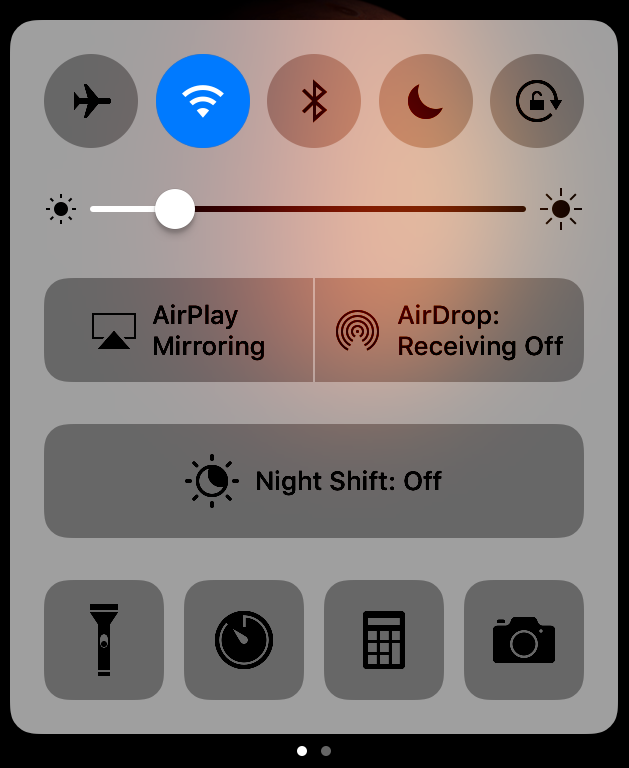Open AirPlay Mirroring options
The height and width of the screenshot is (768, 629).
[179, 330]
